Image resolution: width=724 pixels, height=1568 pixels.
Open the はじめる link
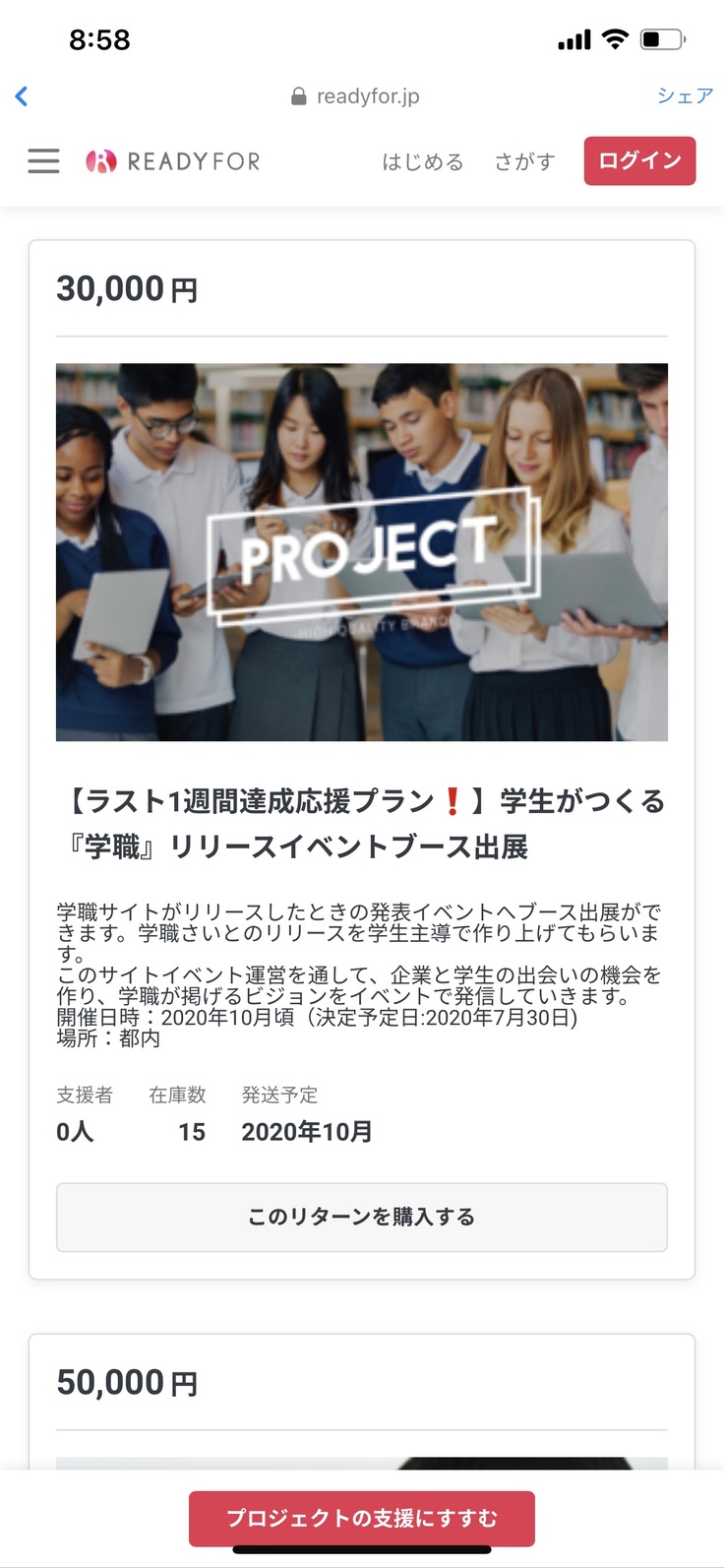[x=422, y=161]
